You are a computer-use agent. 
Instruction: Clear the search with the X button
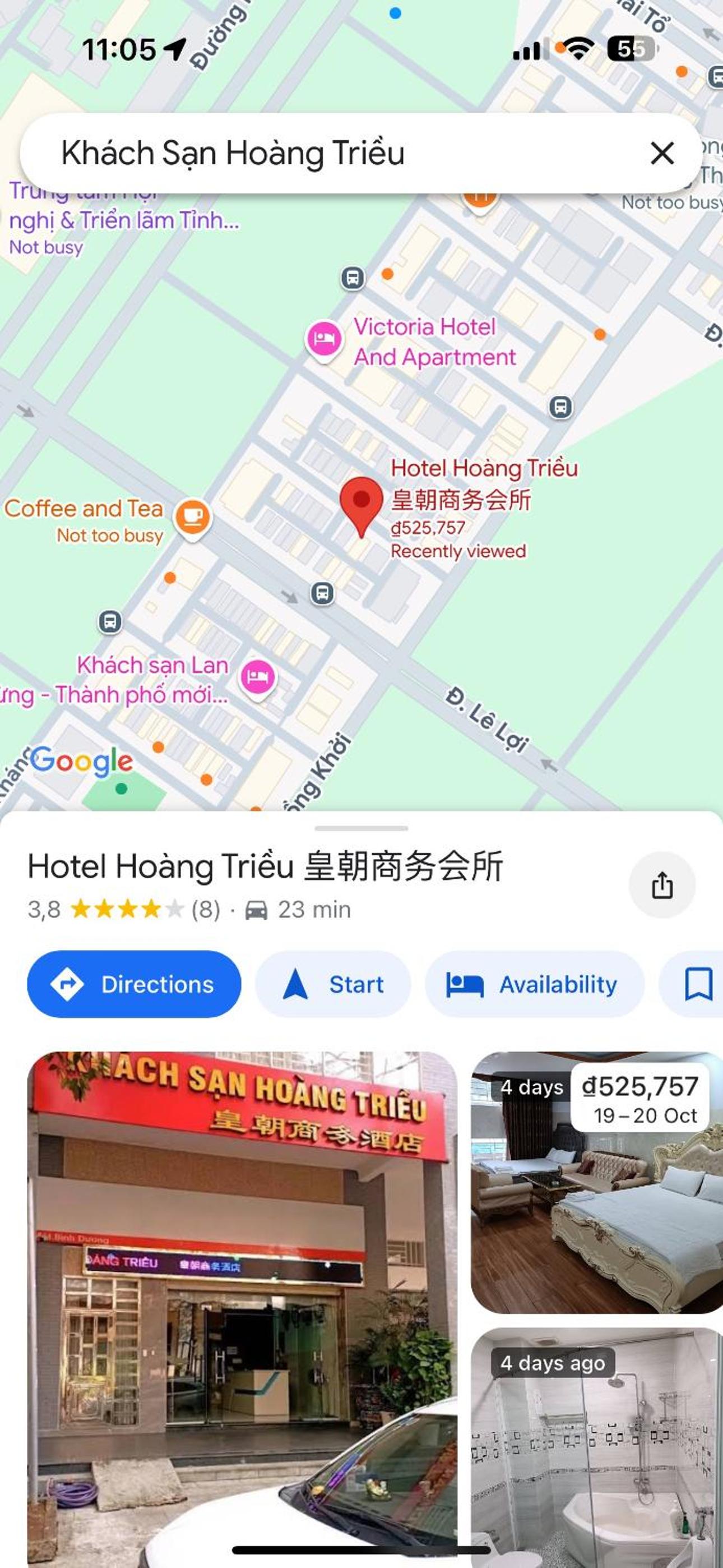click(x=661, y=153)
